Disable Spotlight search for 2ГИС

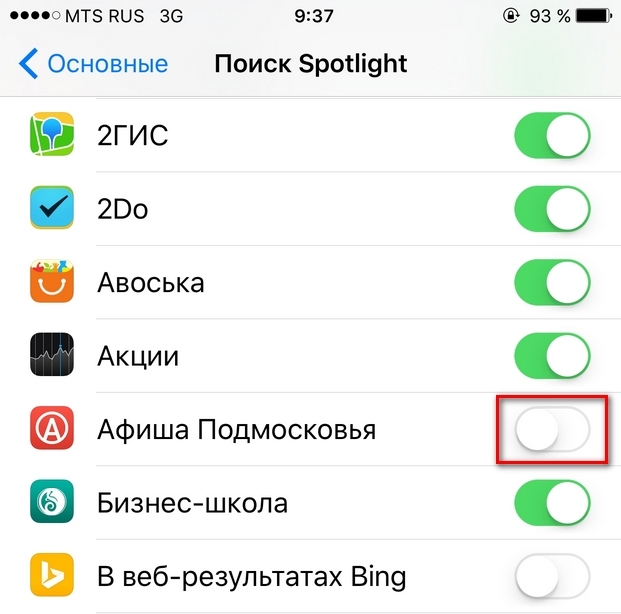[551, 136]
